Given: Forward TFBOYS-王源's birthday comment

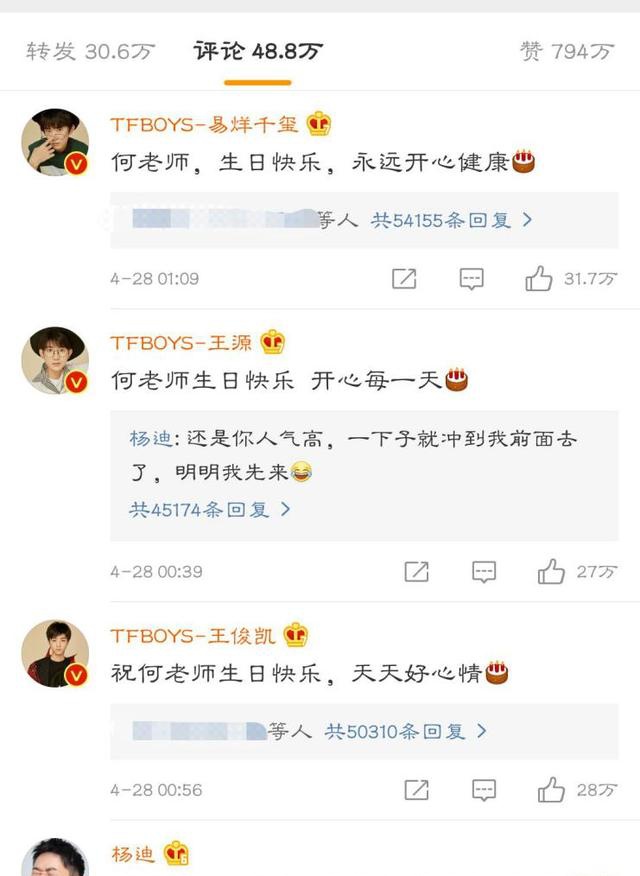Looking at the screenshot, I should tap(416, 571).
